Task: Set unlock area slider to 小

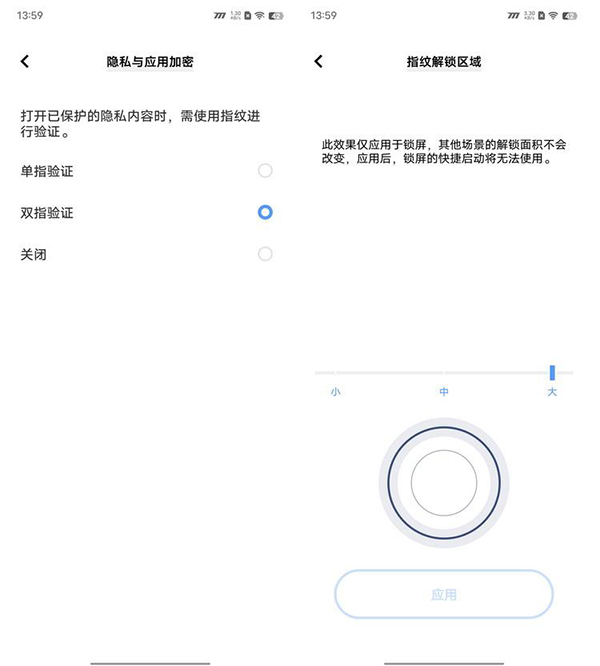Action: (x=336, y=373)
